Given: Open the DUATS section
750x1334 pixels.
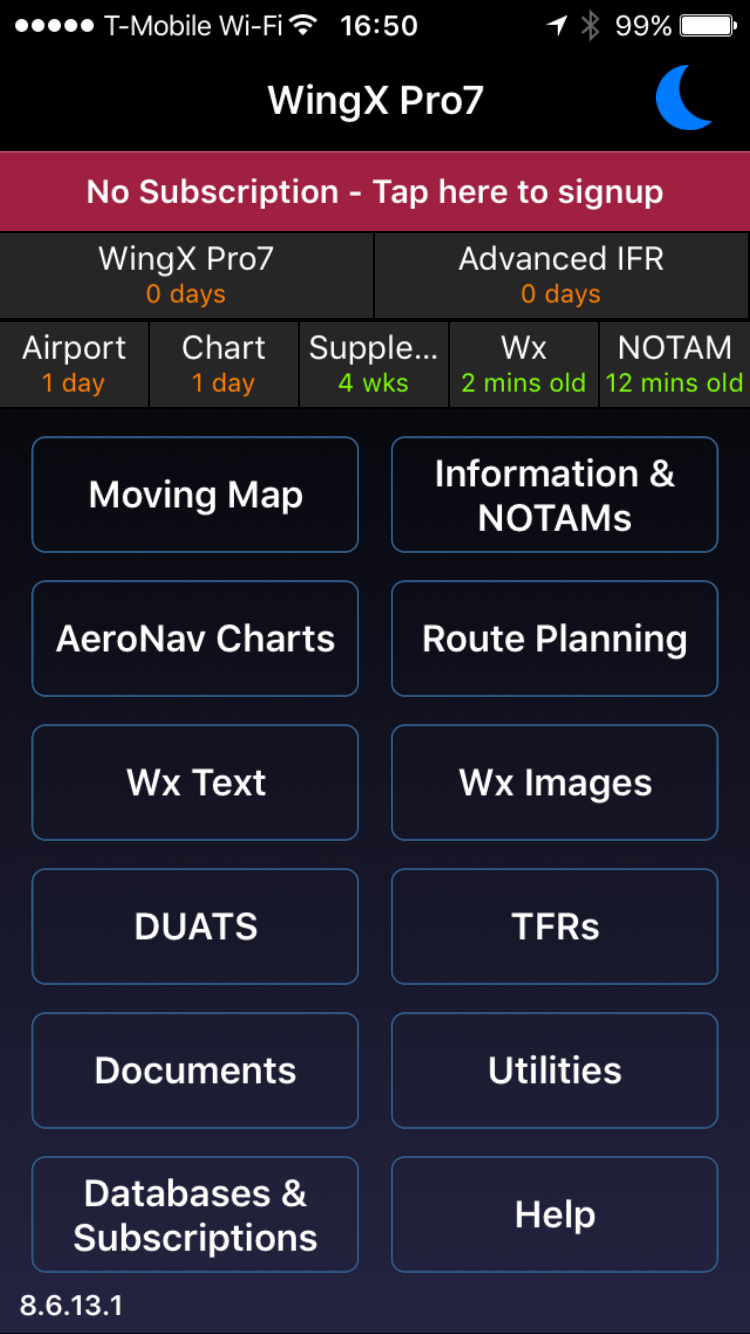Looking at the screenshot, I should [195, 927].
